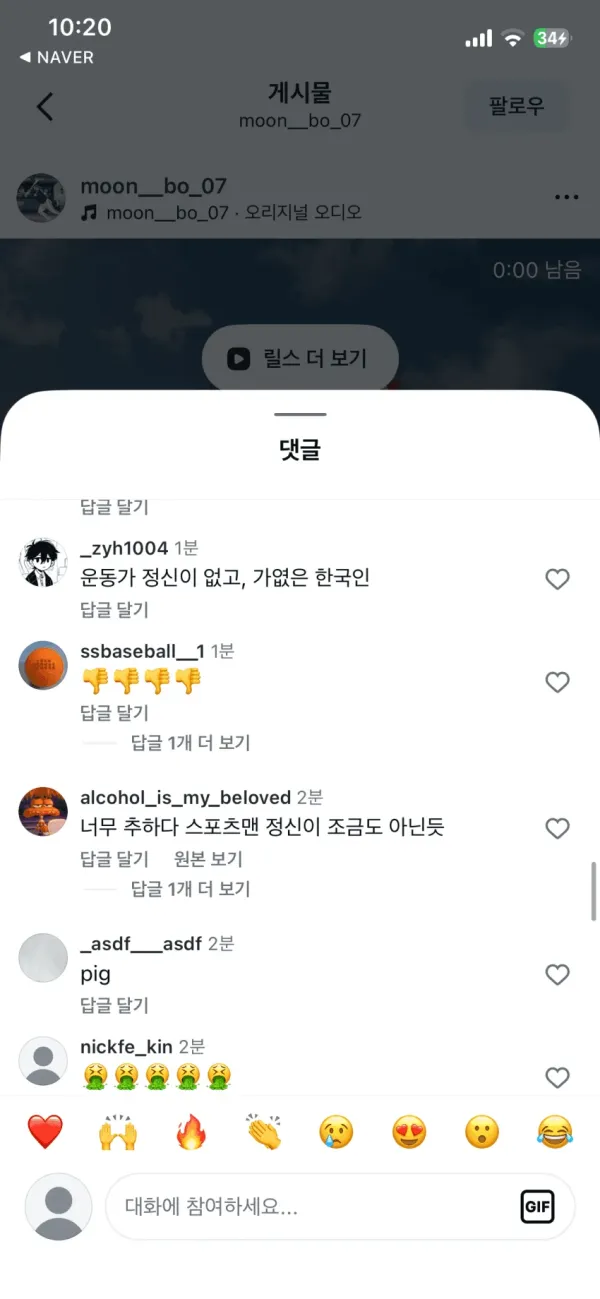Open the three-dot overflow menu
The image size is (600, 1299).
click(567, 197)
